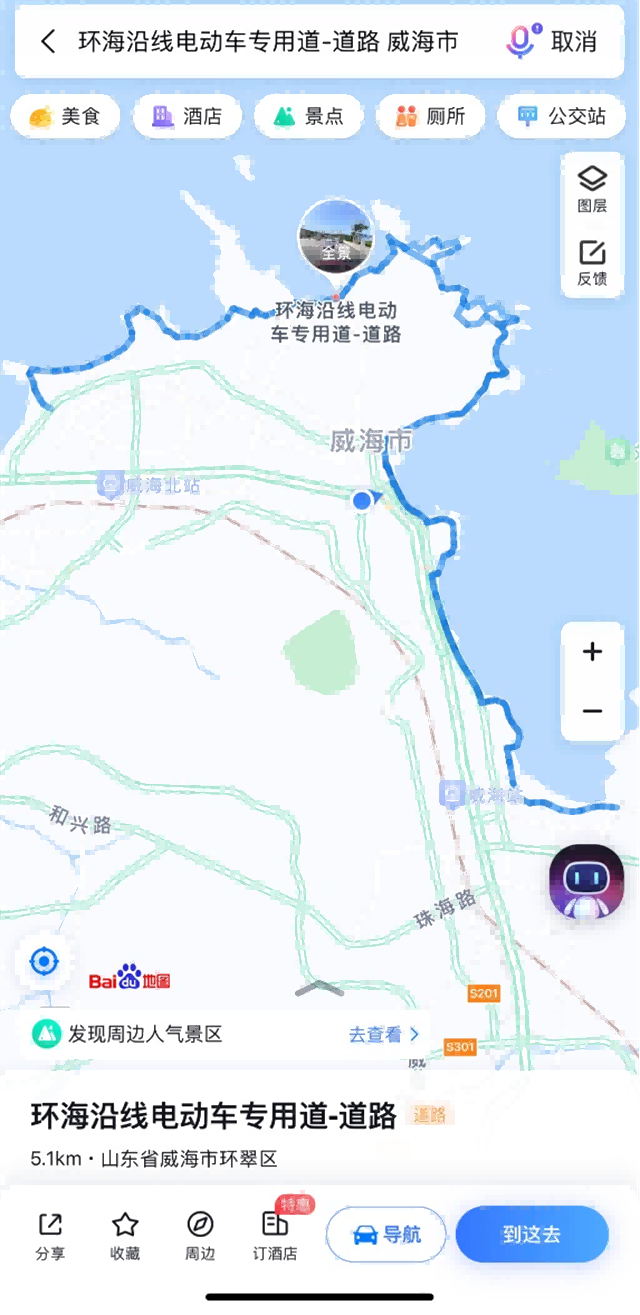Viewport: 640px width, 1315px height.
Task: Find nearby 厕所 with the chip
Action: [430, 117]
